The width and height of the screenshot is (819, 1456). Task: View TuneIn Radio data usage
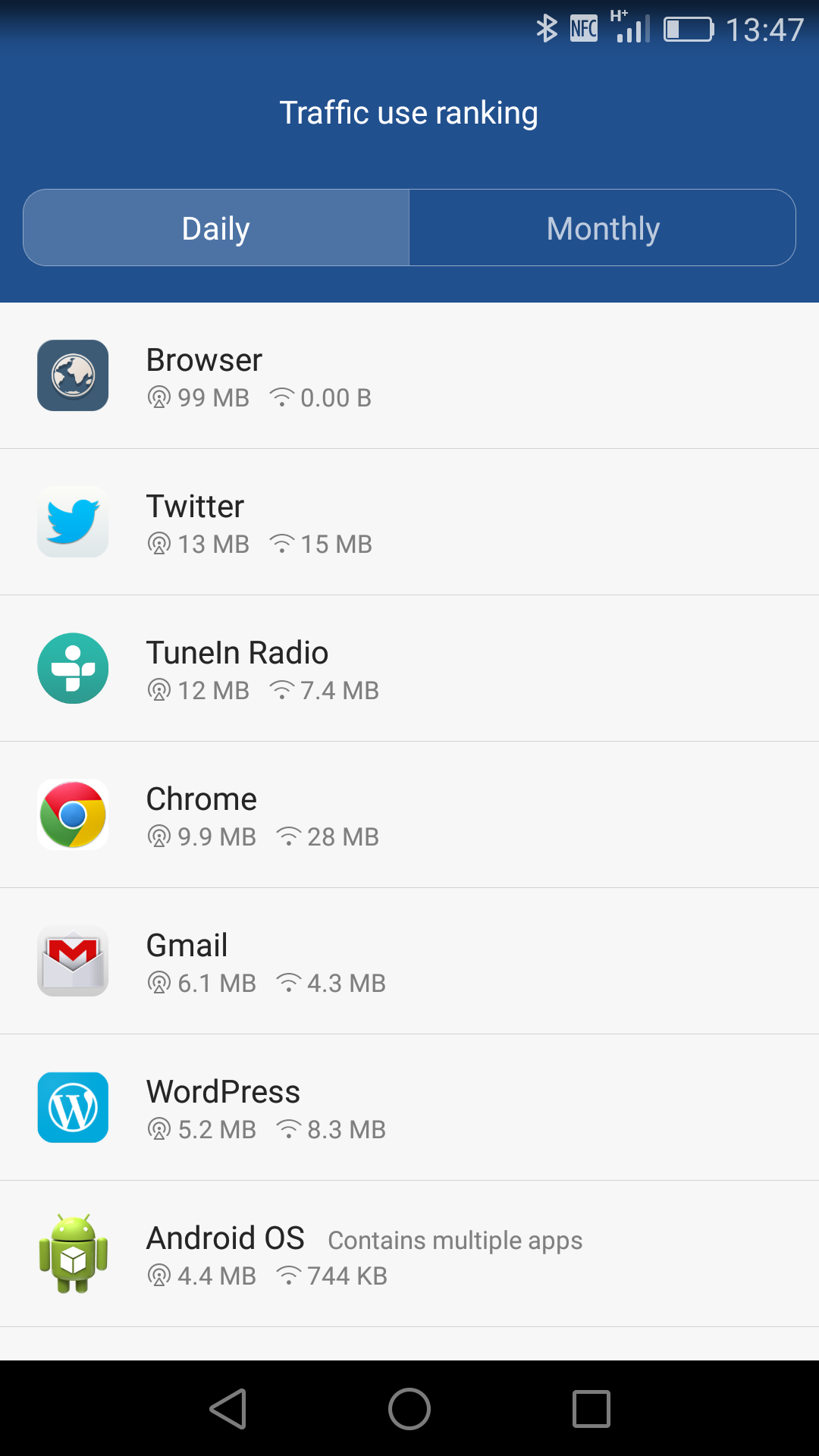(x=409, y=668)
